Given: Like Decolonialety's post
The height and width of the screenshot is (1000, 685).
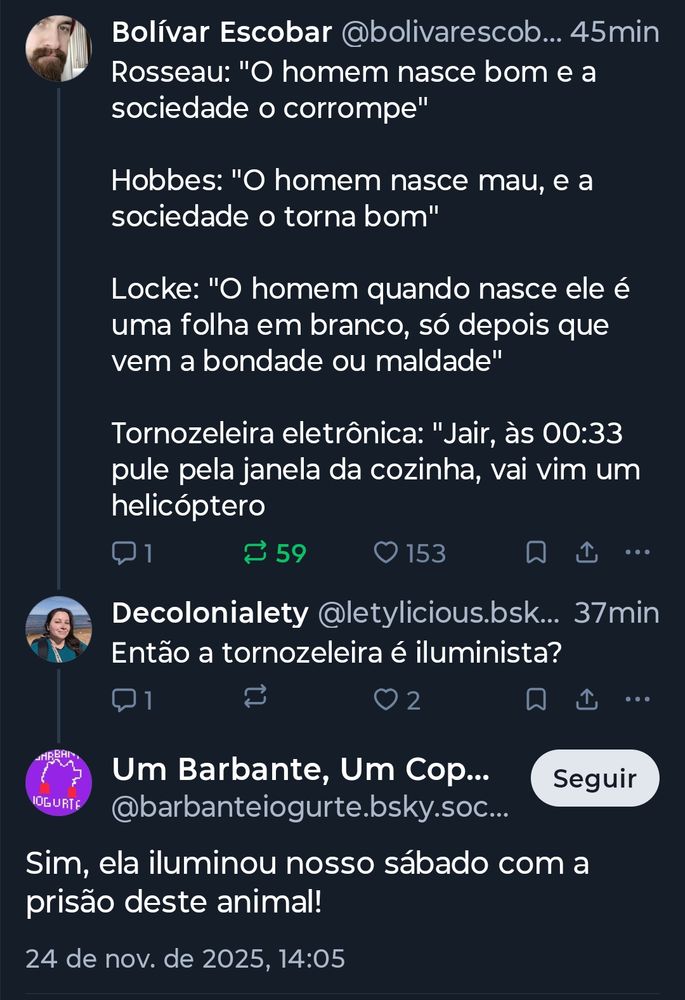Looking at the screenshot, I should tap(396, 700).
